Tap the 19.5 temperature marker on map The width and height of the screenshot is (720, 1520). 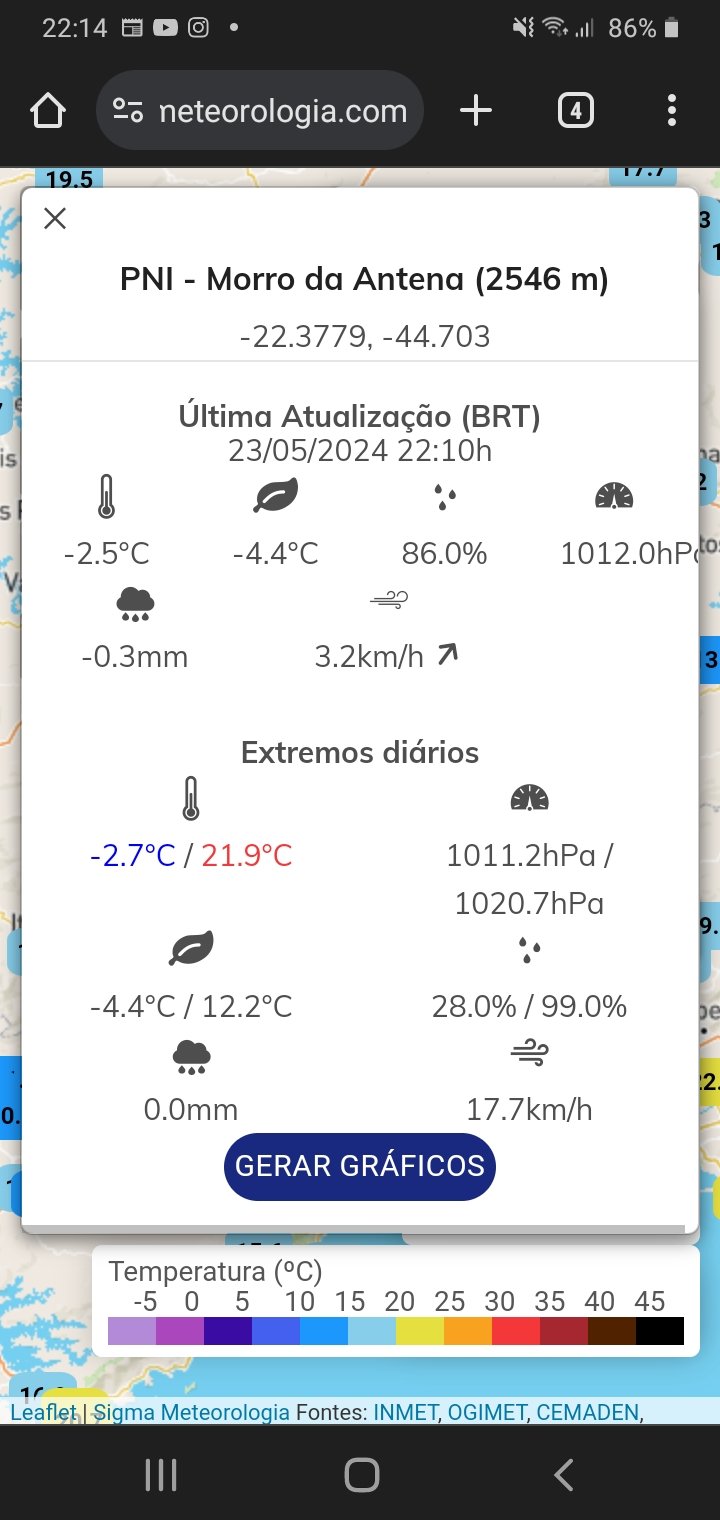tap(69, 179)
